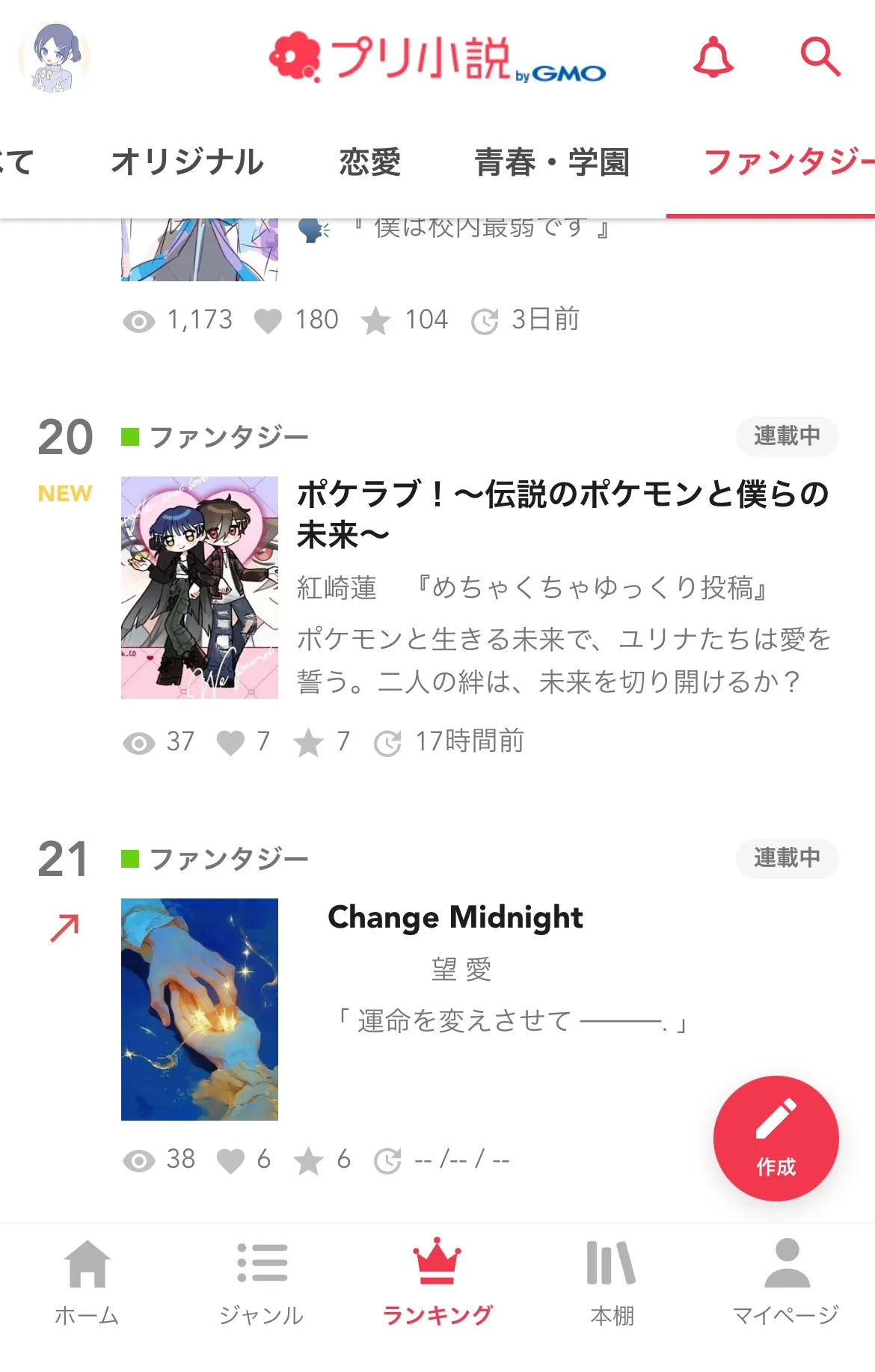Switch to the オリジナル tab
This screenshot has width=875, height=1372.
point(187,162)
